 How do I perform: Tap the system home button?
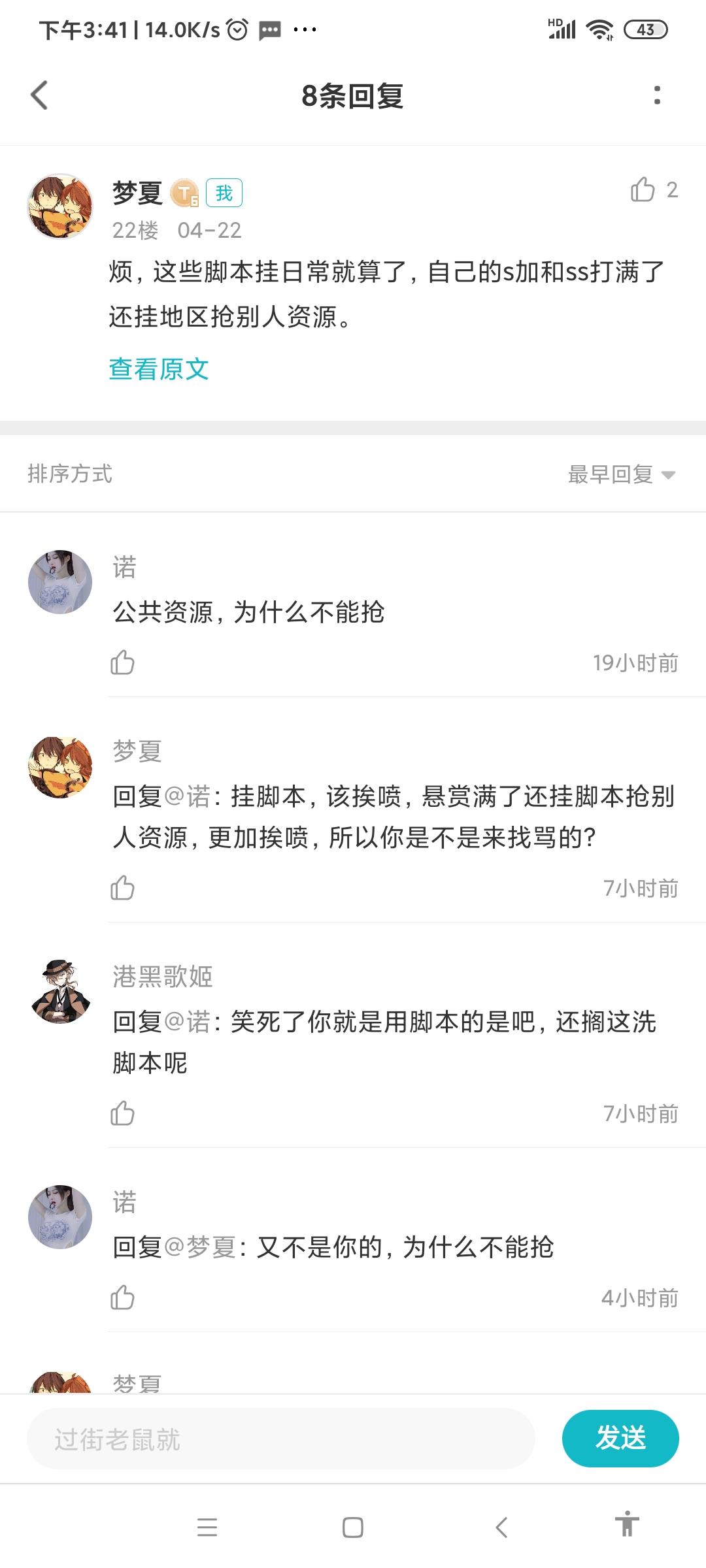pos(353,1527)
